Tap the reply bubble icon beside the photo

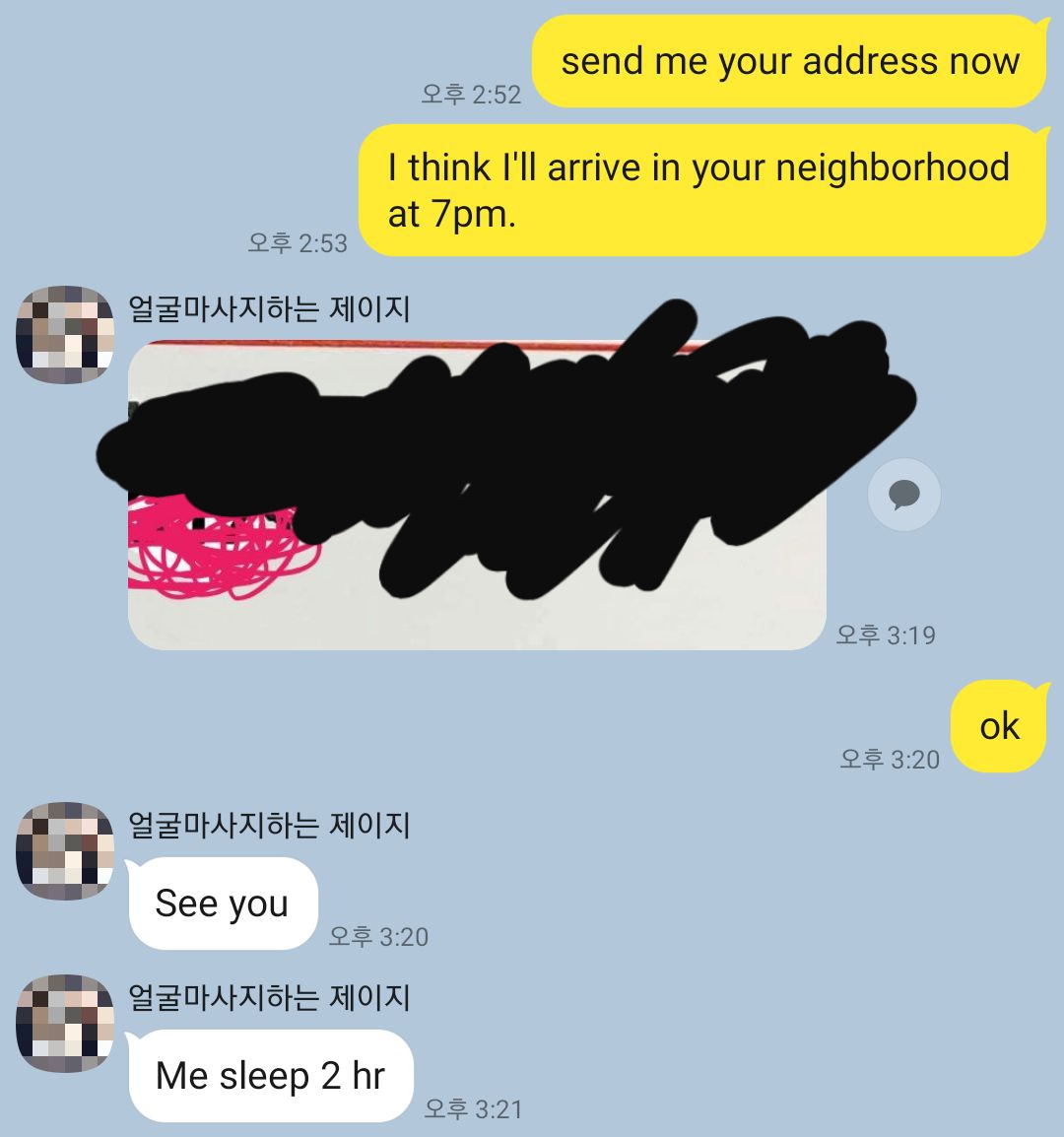pyautogui.click(x=903, y=495)
